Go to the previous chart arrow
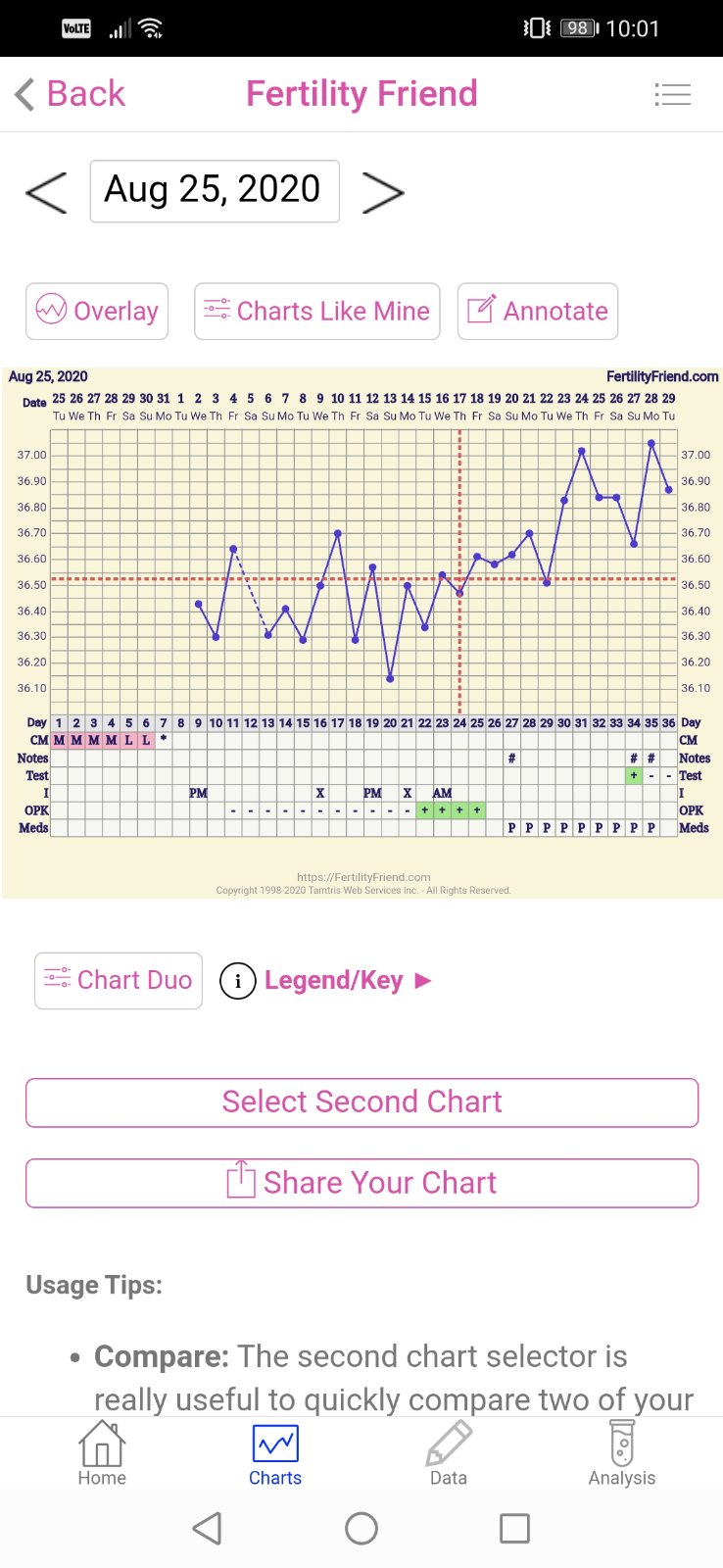The width and height of the screenshot is (723, 1568). [46, 192]
